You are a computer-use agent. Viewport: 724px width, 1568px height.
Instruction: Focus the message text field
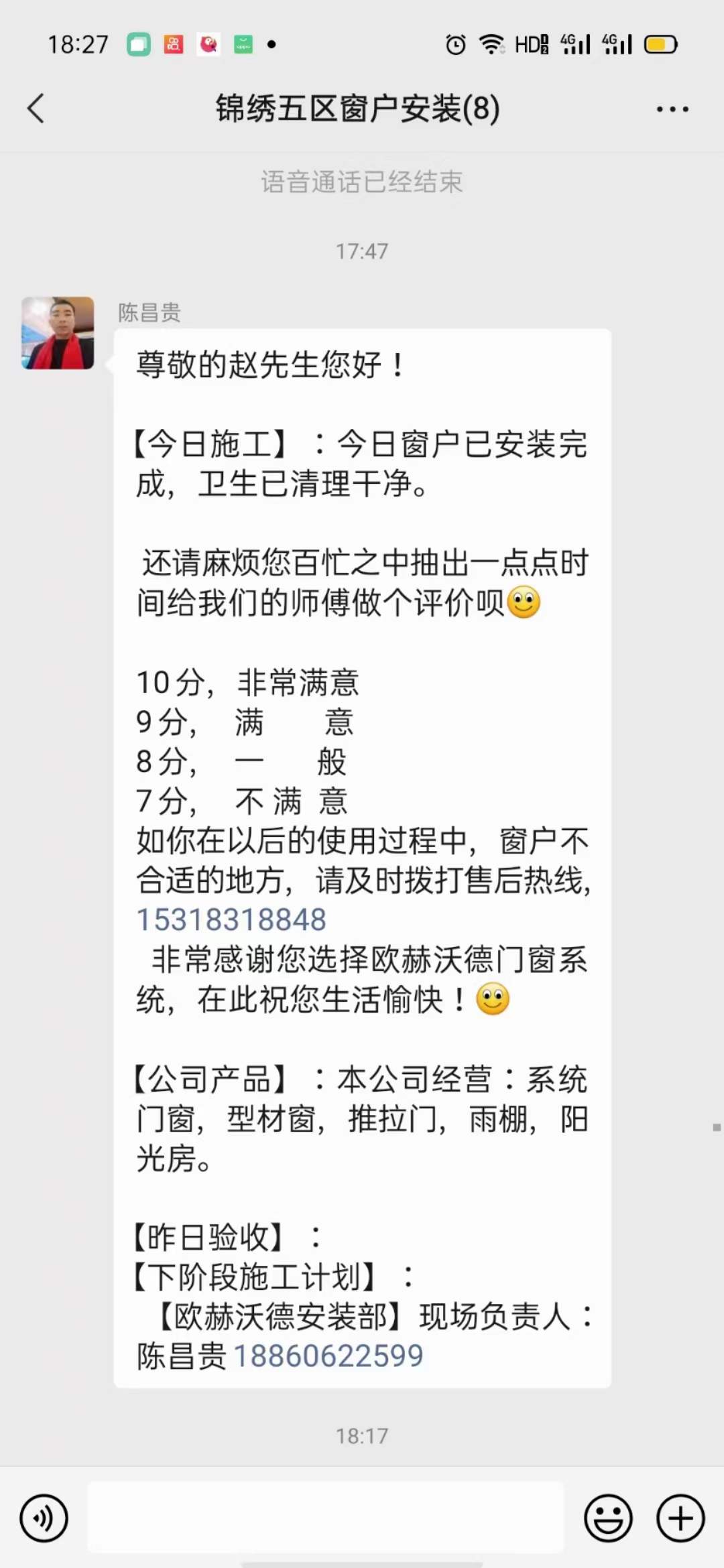pos(326,1518)
